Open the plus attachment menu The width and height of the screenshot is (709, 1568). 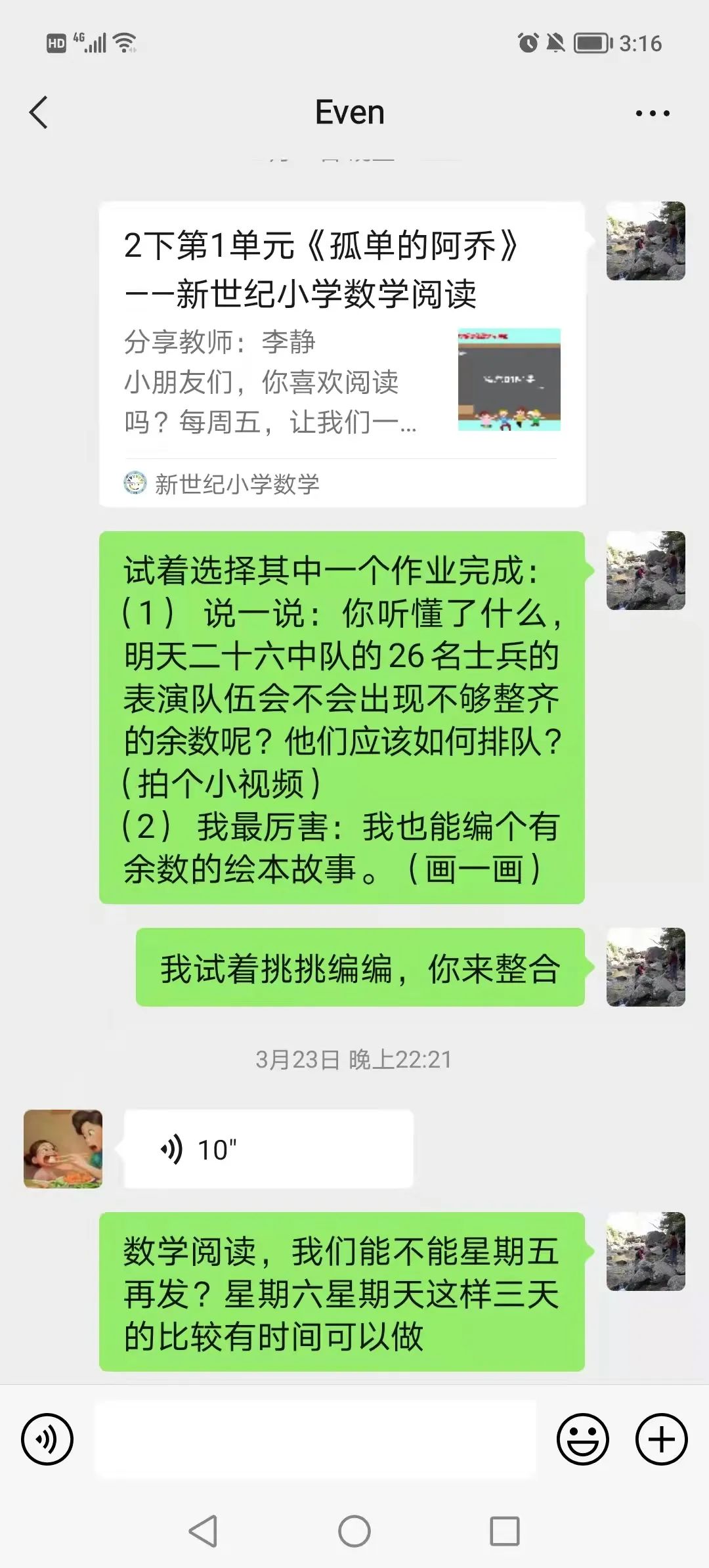[661, 1439]
